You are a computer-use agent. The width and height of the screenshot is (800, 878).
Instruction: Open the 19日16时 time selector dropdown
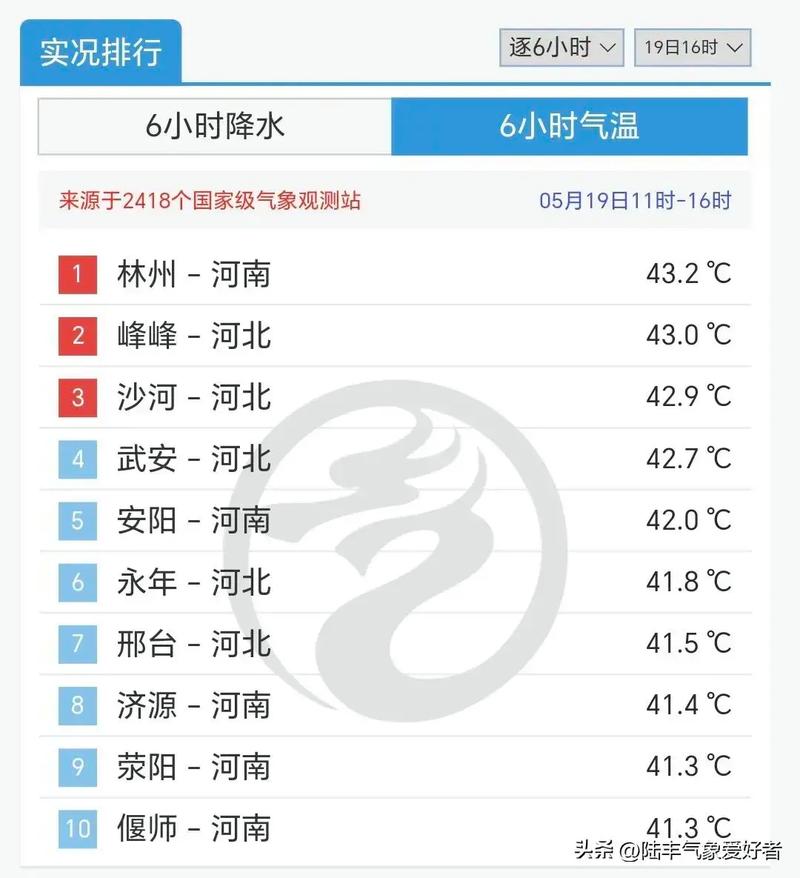pos(691,46)
